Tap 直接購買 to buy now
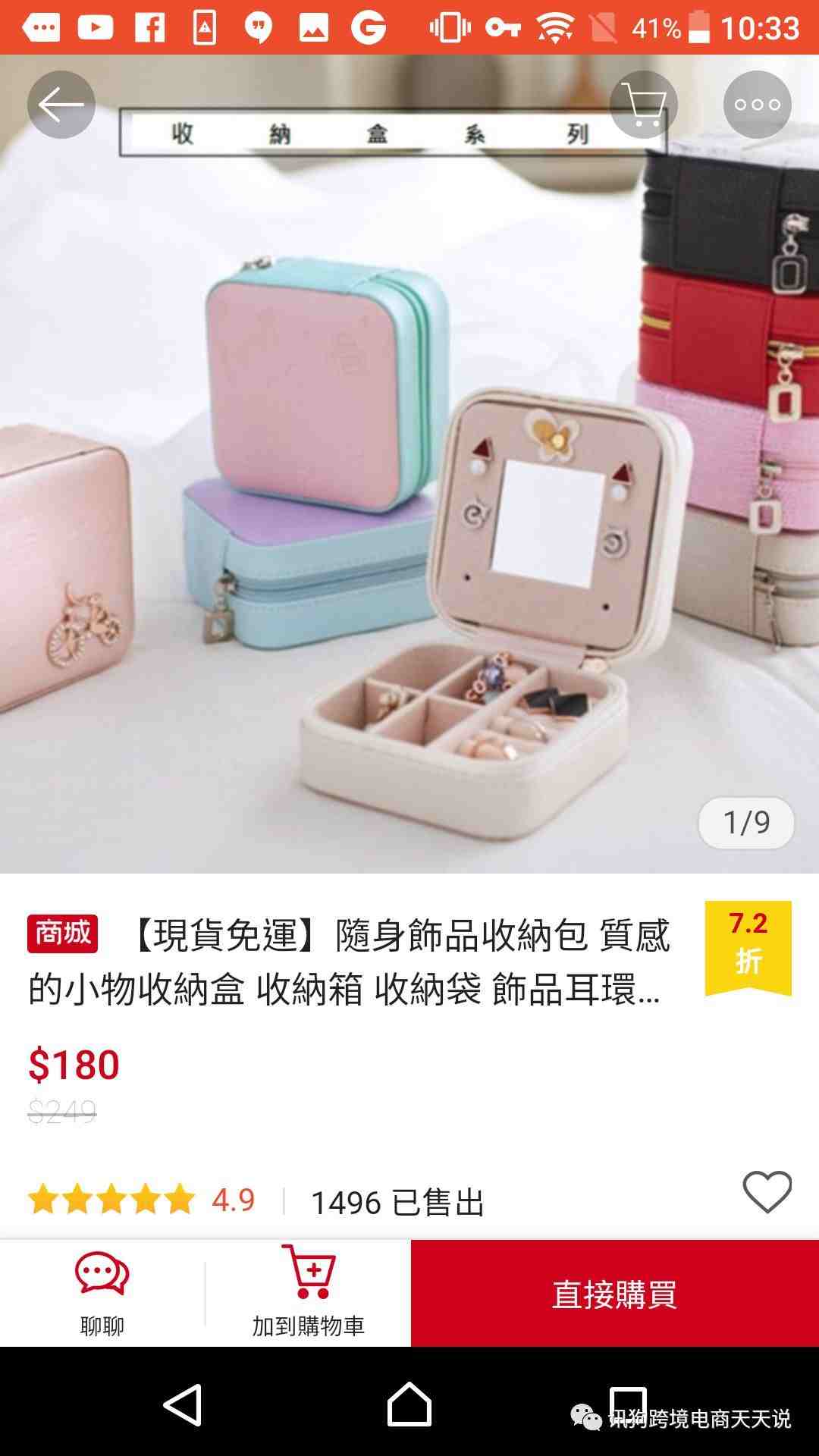This screenshot has width=819, height=1456. [614, 1294]
